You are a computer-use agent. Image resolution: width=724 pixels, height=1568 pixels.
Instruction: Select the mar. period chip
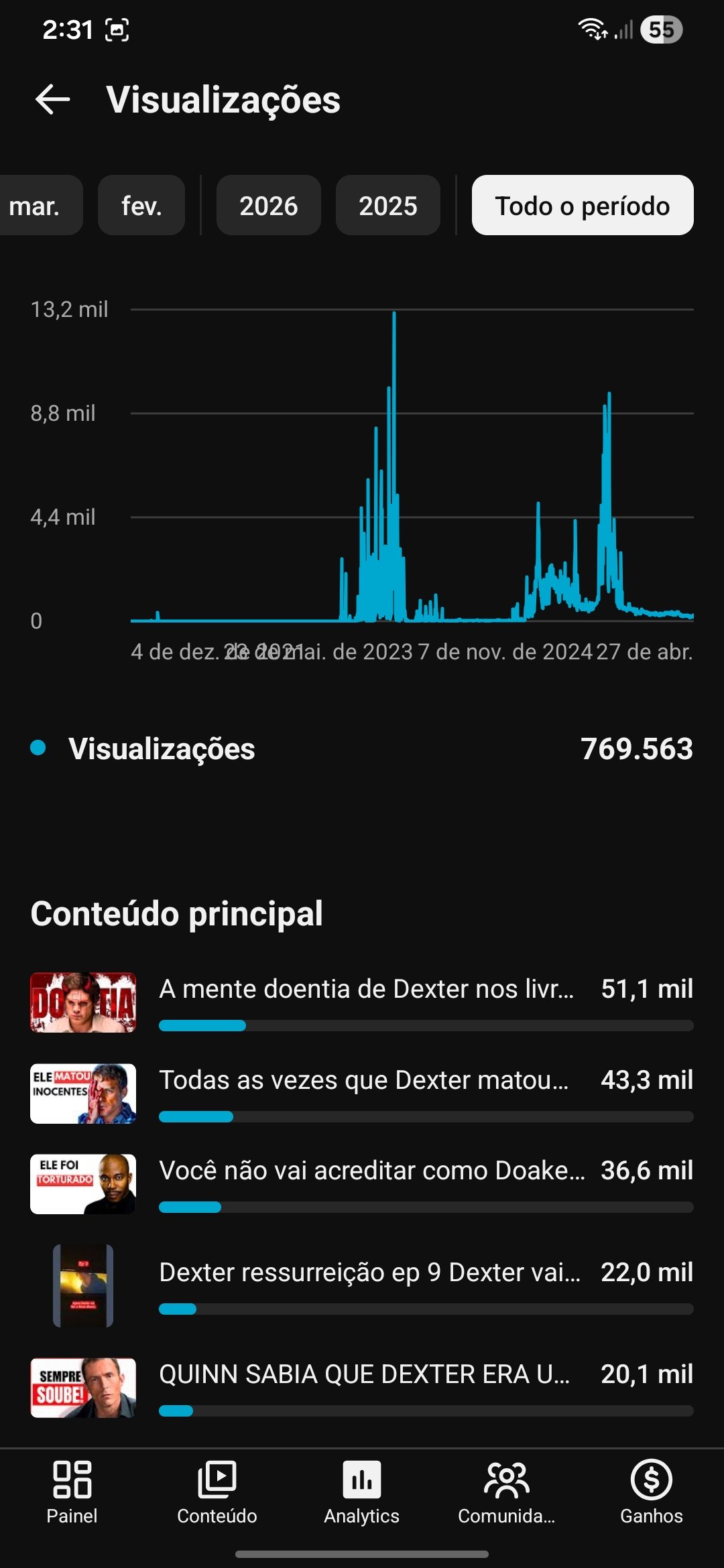(37, 206)
